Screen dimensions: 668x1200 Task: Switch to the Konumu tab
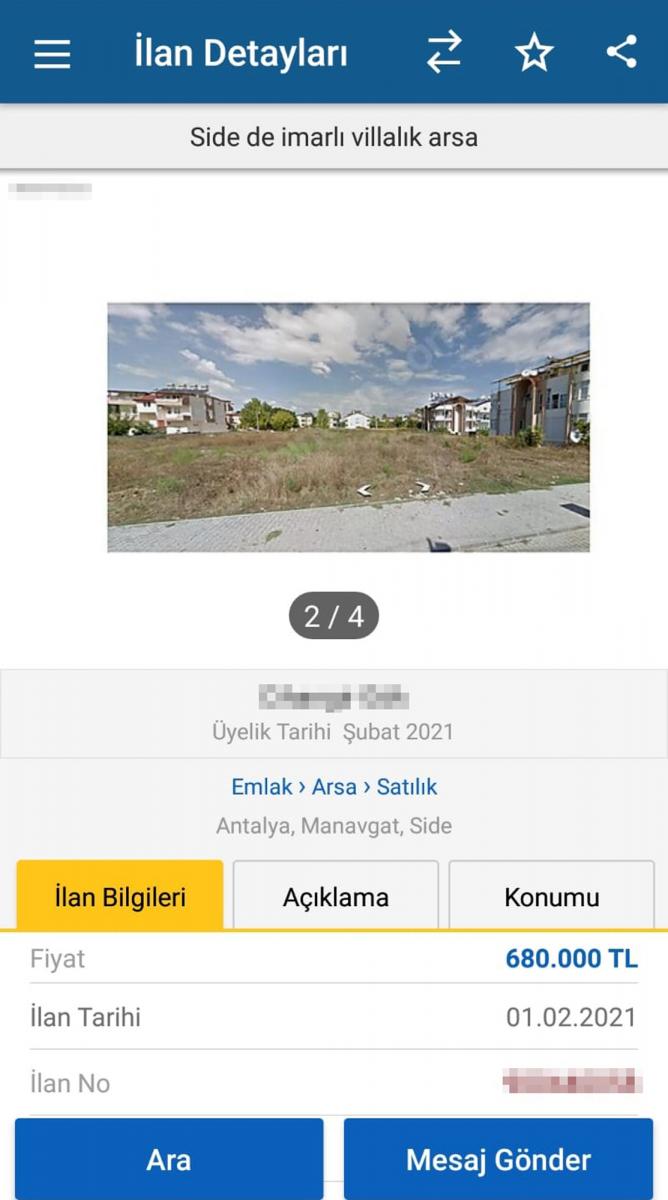click(x=551, y=896)
